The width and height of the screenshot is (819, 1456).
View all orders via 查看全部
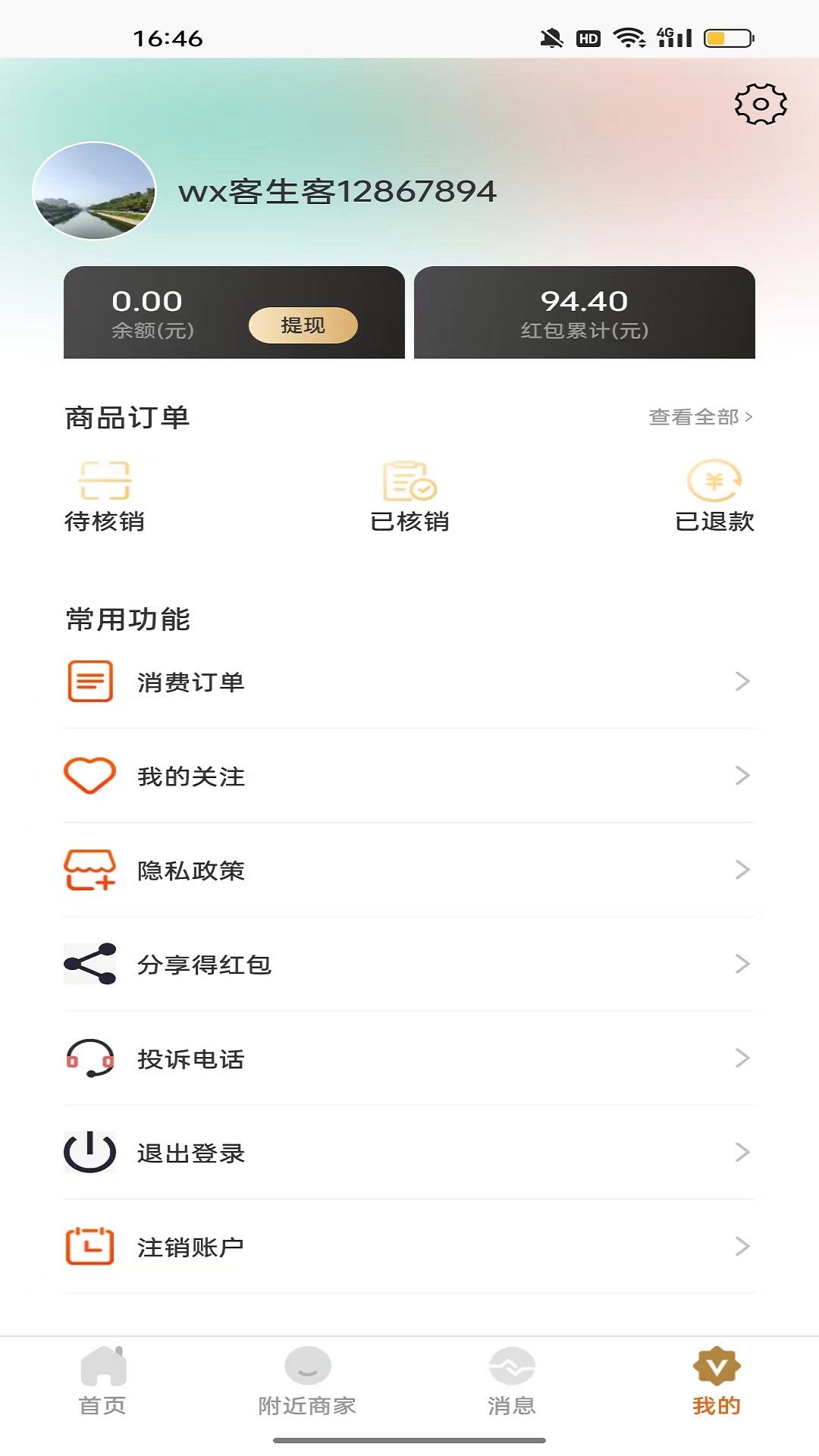point(700,417)
